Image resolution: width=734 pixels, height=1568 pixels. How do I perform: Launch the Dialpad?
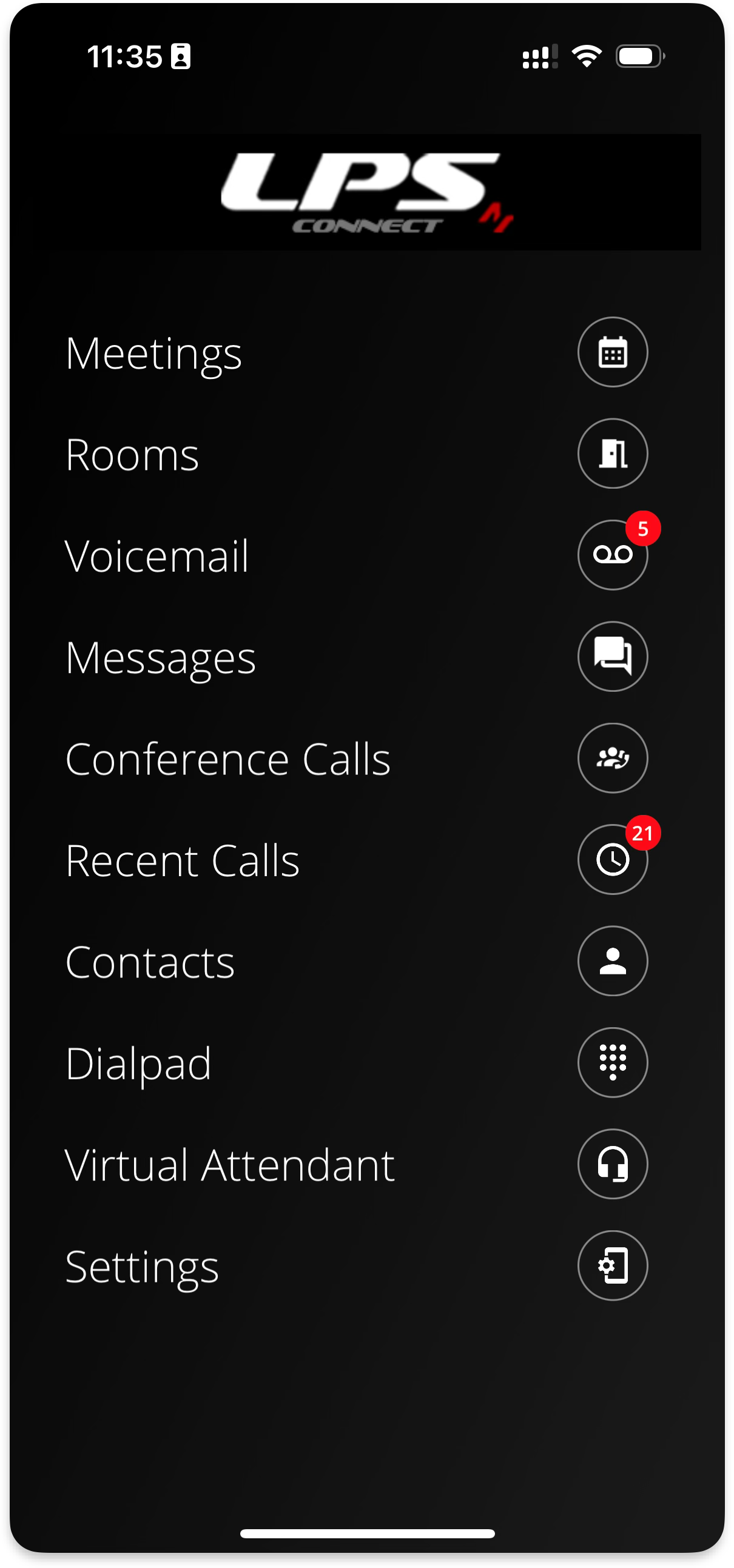click(138, 1064)
